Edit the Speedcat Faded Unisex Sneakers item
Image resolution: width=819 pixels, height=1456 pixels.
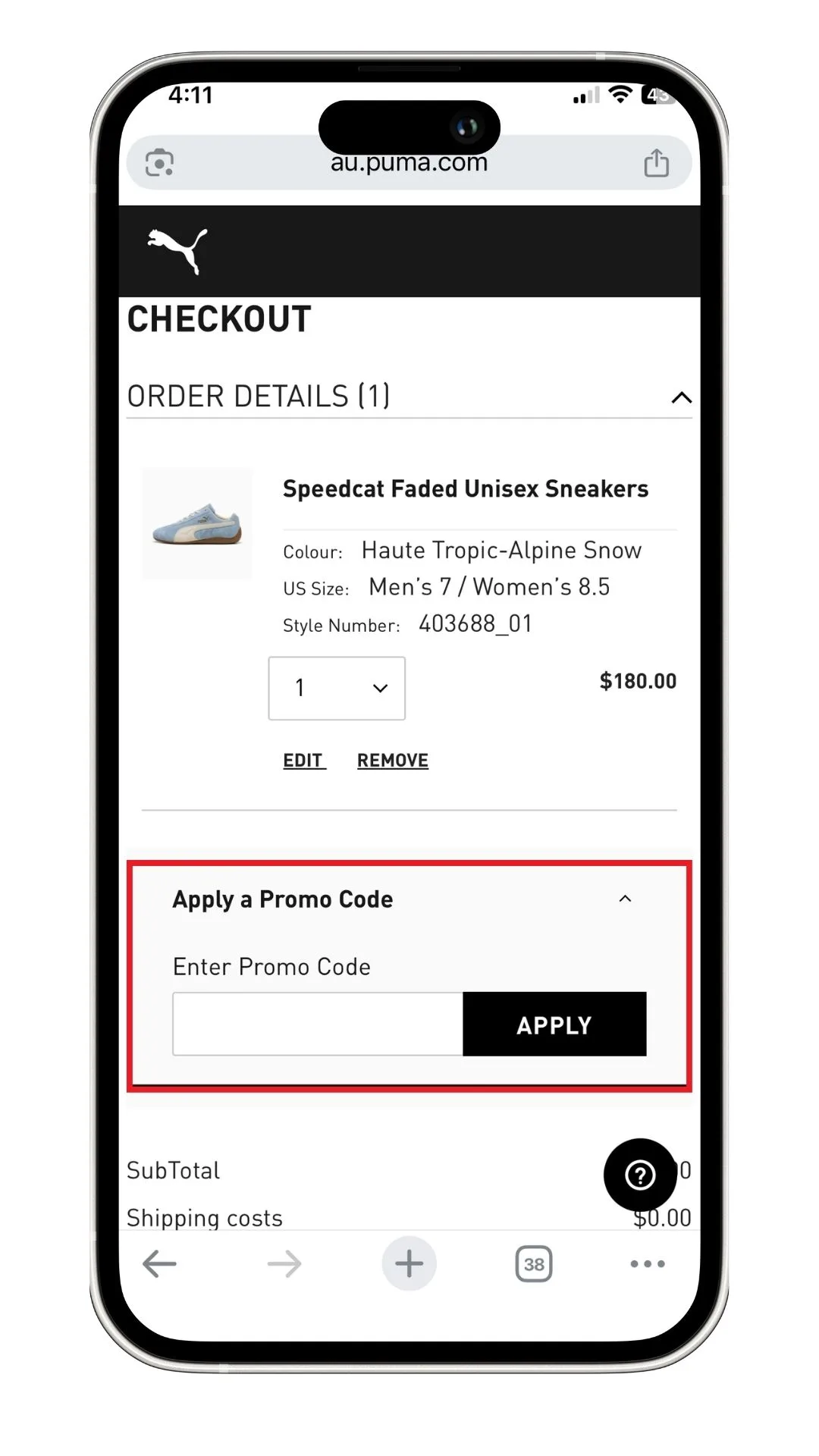303,761
